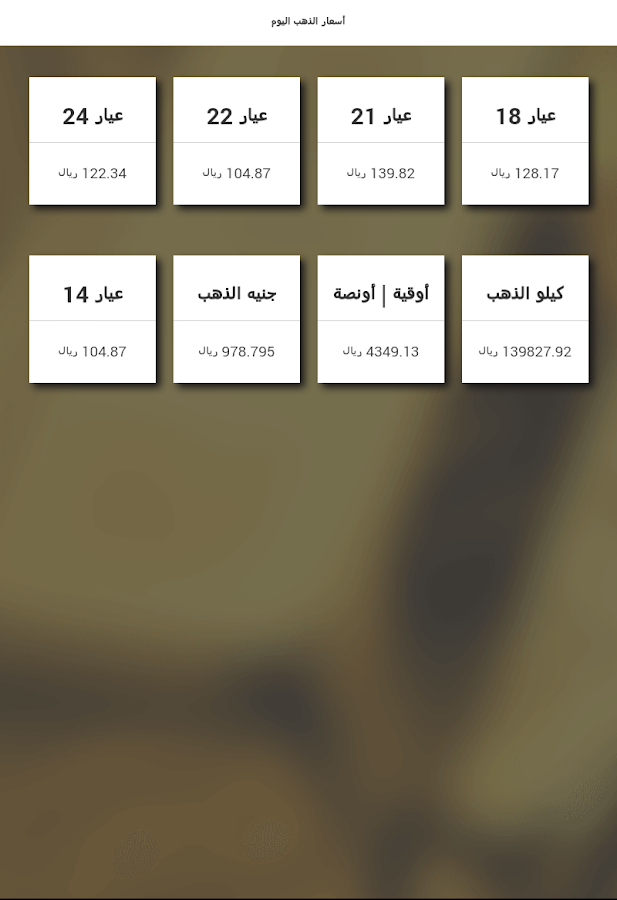View the عيار 18 card
This screenshot has height=900, width=617.
525,141
